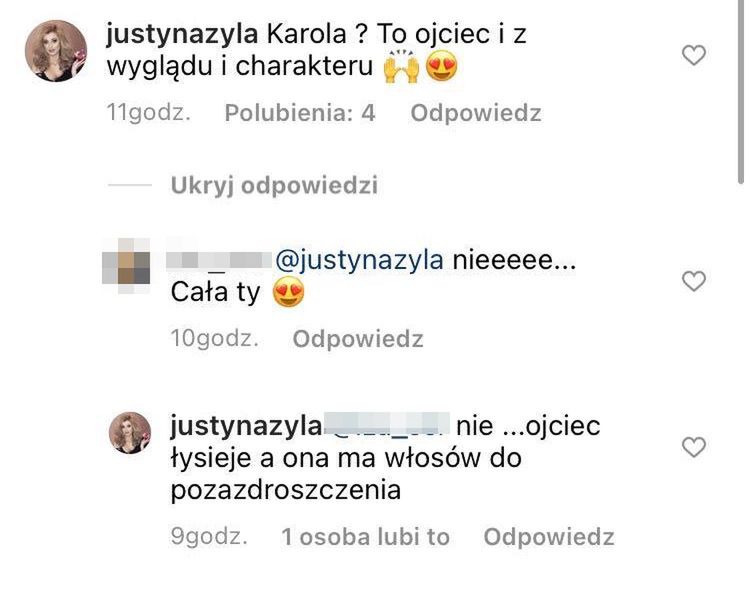Open justynazyla username on the 9godz. reply

(x=245, y=426)
